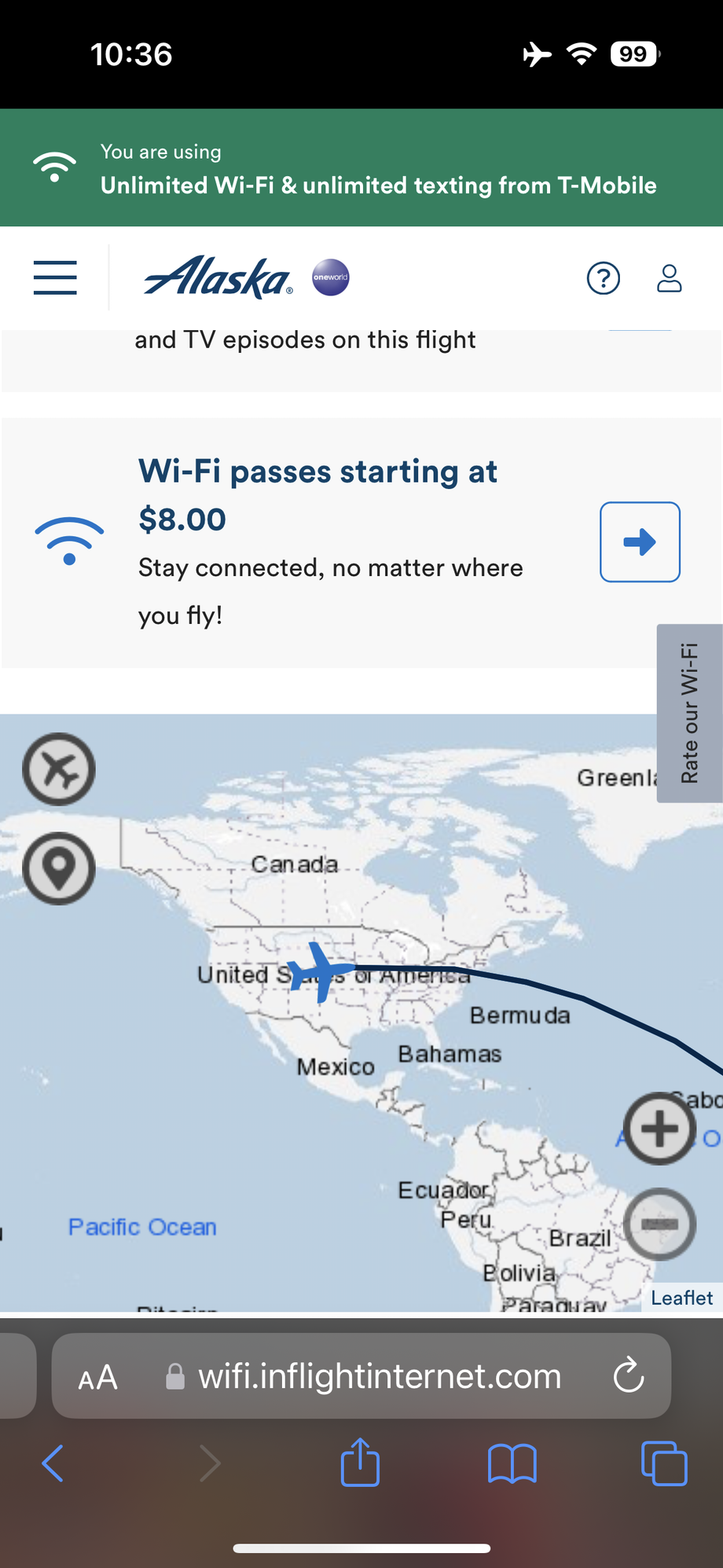Open the hamburger menu
This screenshot has height=1568, width=723.
click(55, 277)
